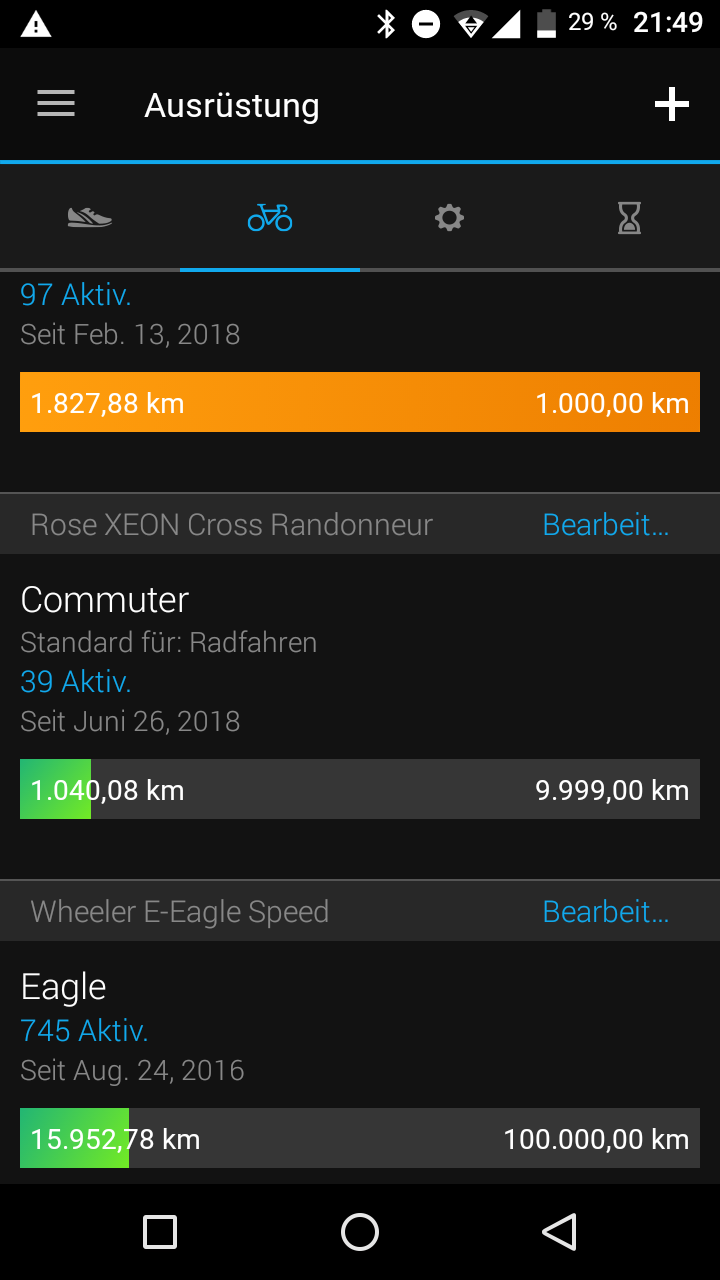Screen dimensions: 720x1280
Task: Go back using the system back button
Action: pyautogui.click(x=560, y=1232)
